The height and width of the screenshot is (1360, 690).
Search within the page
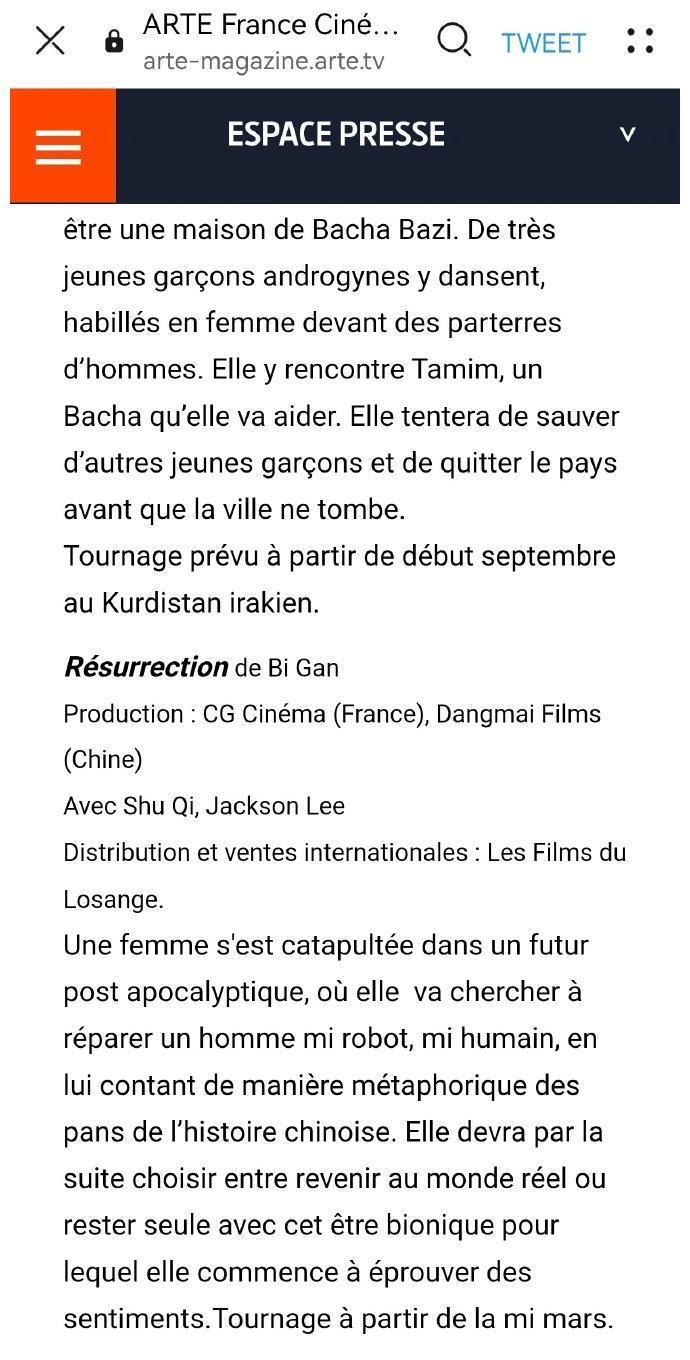click(454, 41)
